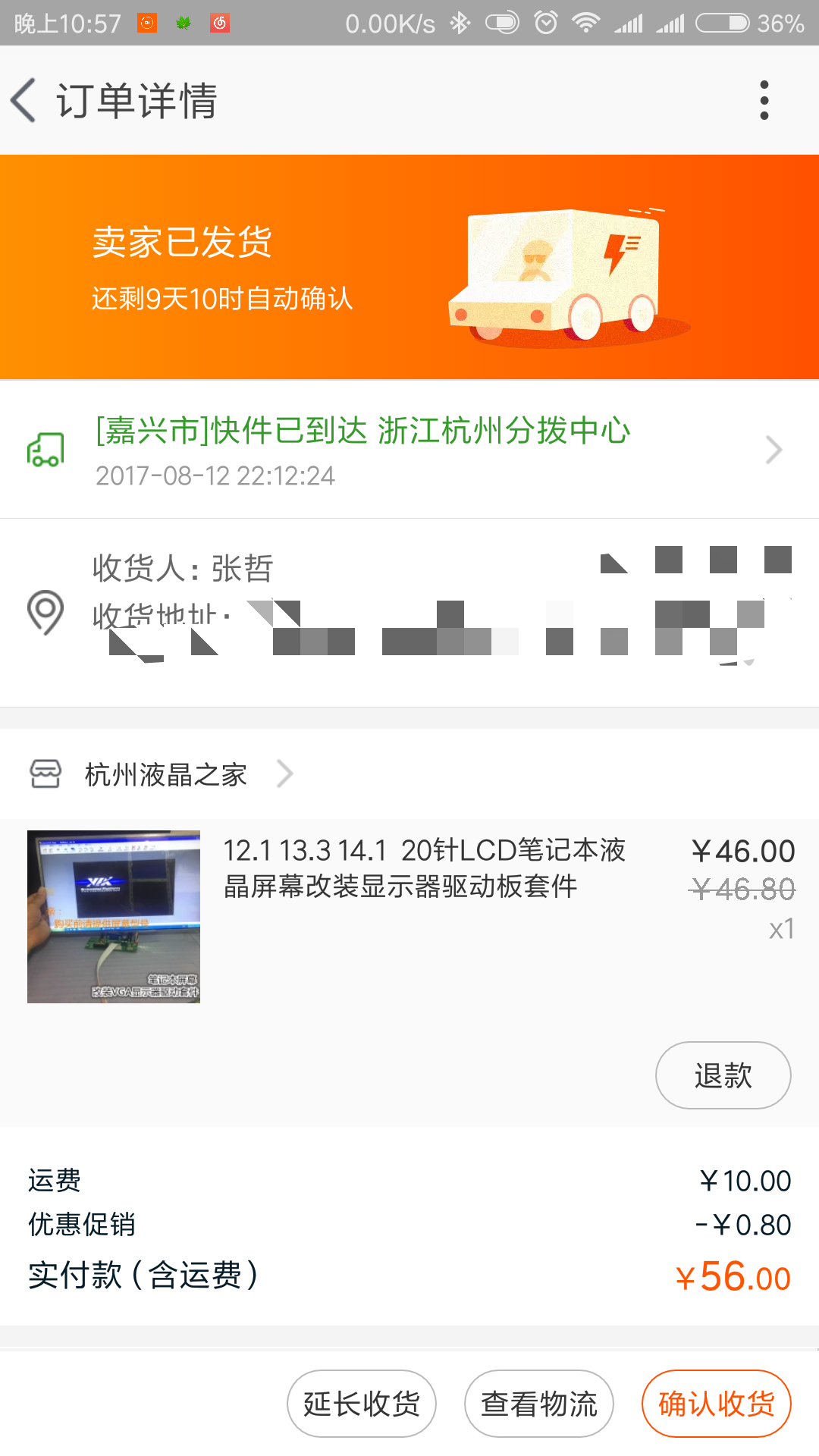819x1456 pixels.
Task: Tap the WiFi icon in the status bar
Action: 586,23
